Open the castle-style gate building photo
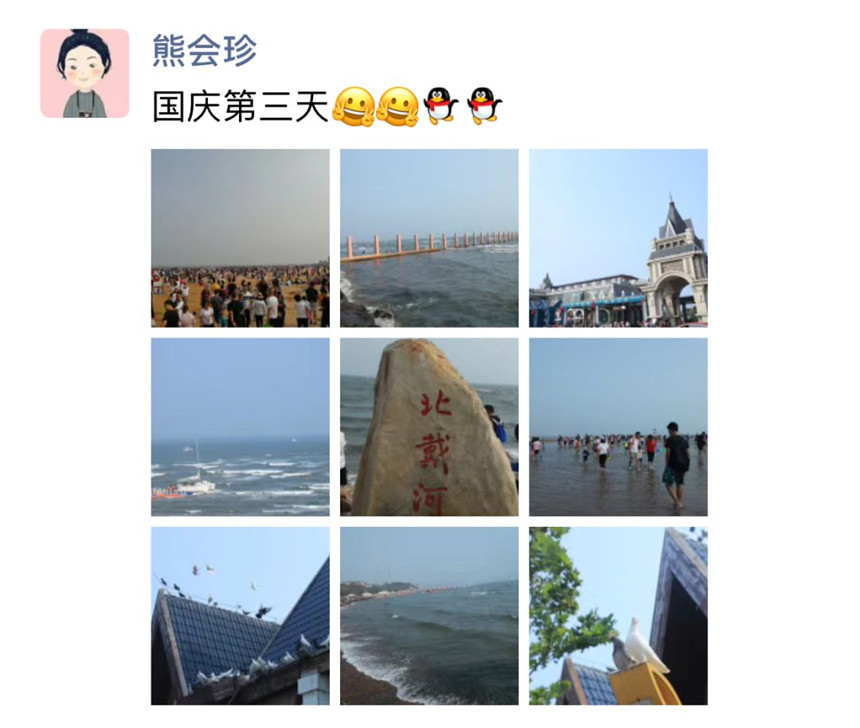The width and height of the screenshot is (860, 728). [x=618, y=238]
